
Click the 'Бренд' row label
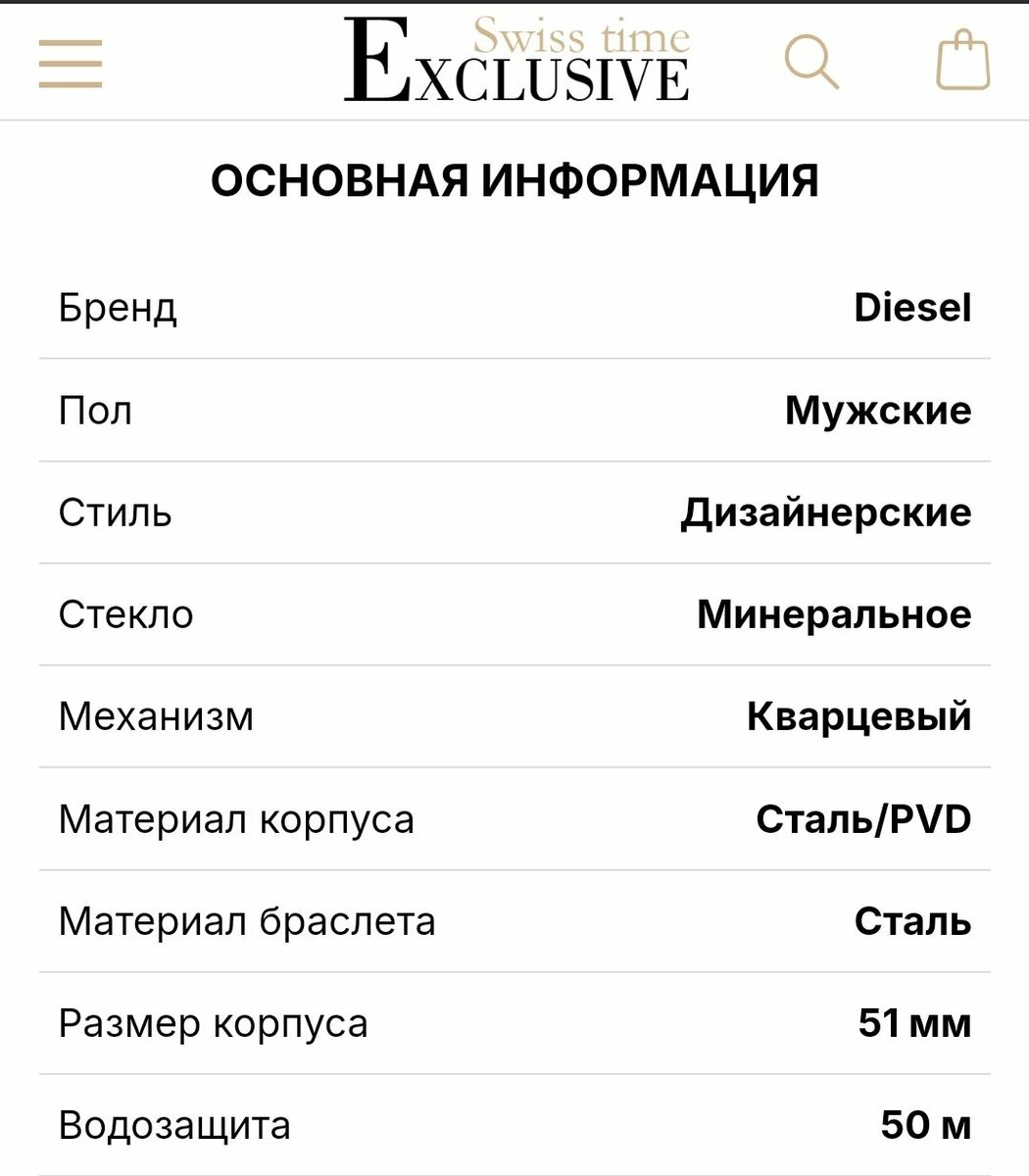118,306
